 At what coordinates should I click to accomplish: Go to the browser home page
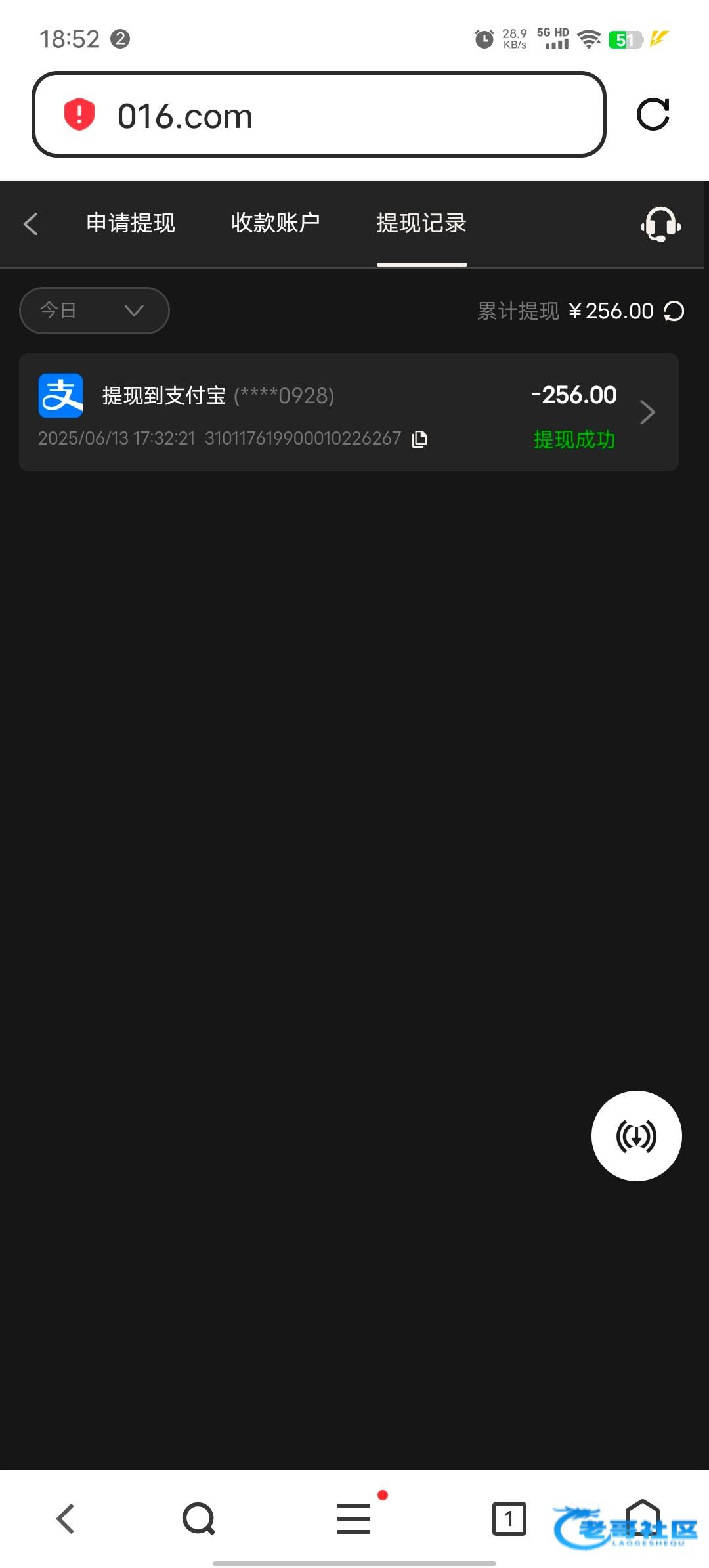(642, 1519)
